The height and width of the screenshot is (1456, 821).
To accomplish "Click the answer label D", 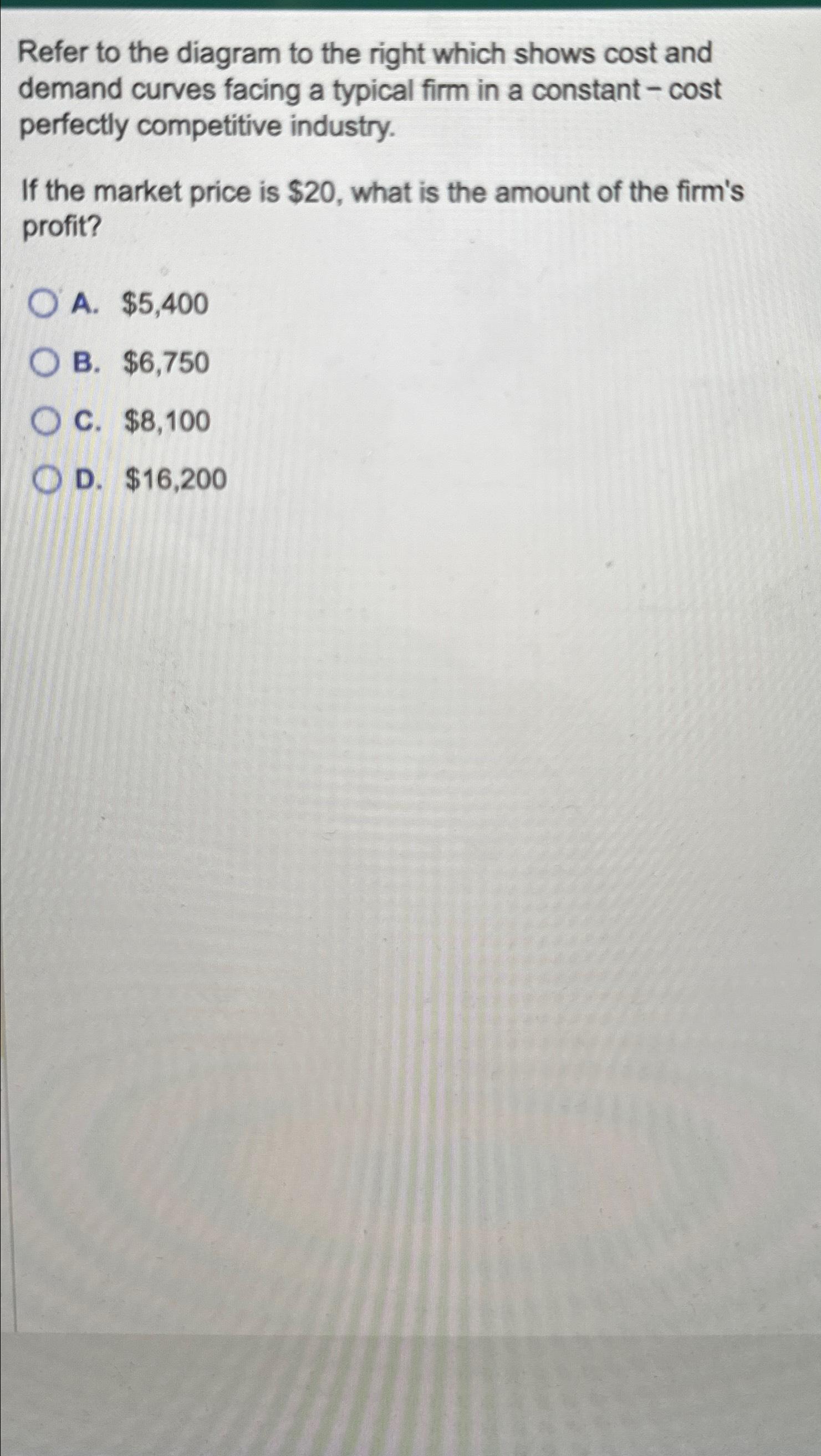I will click(x=88, y=480).
